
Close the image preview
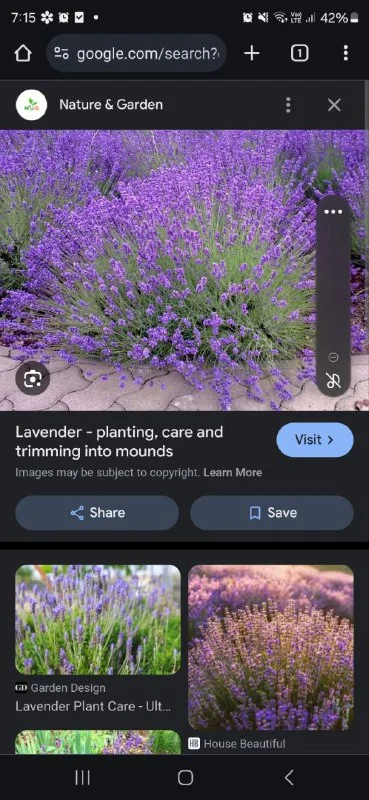[334, 105]
